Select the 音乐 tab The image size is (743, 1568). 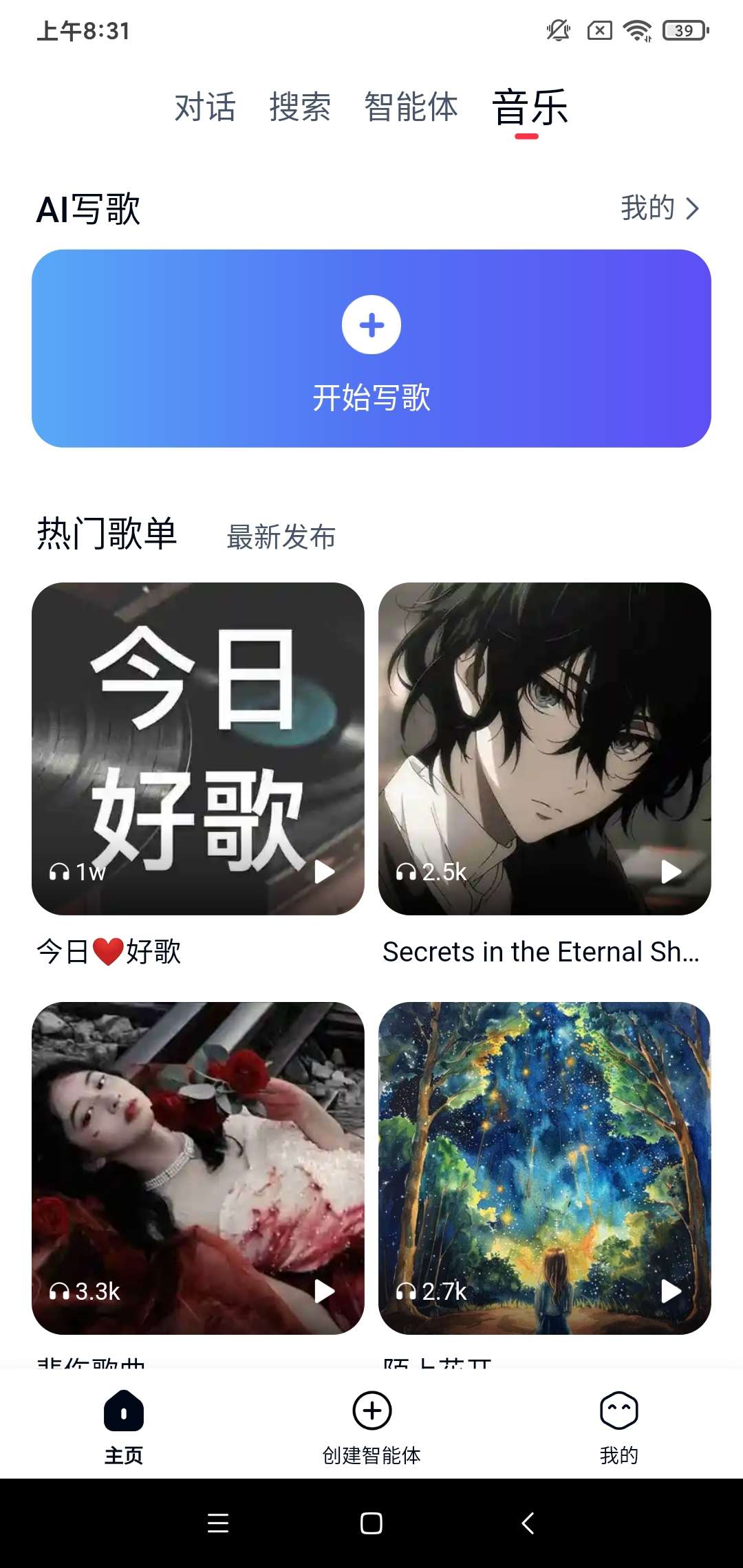coord(530,107)
